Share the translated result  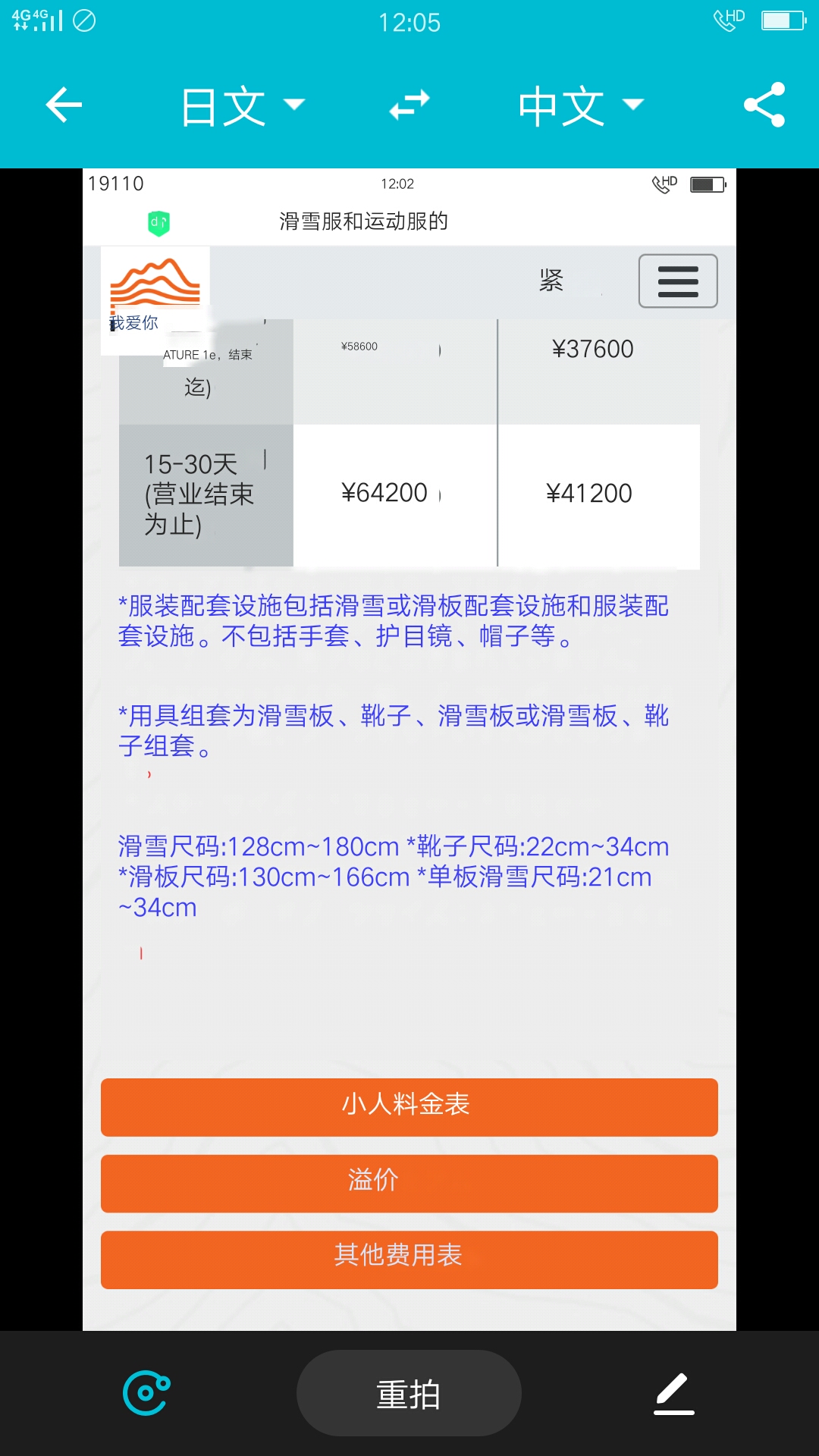pyautogui.click(x=764, y=105)
